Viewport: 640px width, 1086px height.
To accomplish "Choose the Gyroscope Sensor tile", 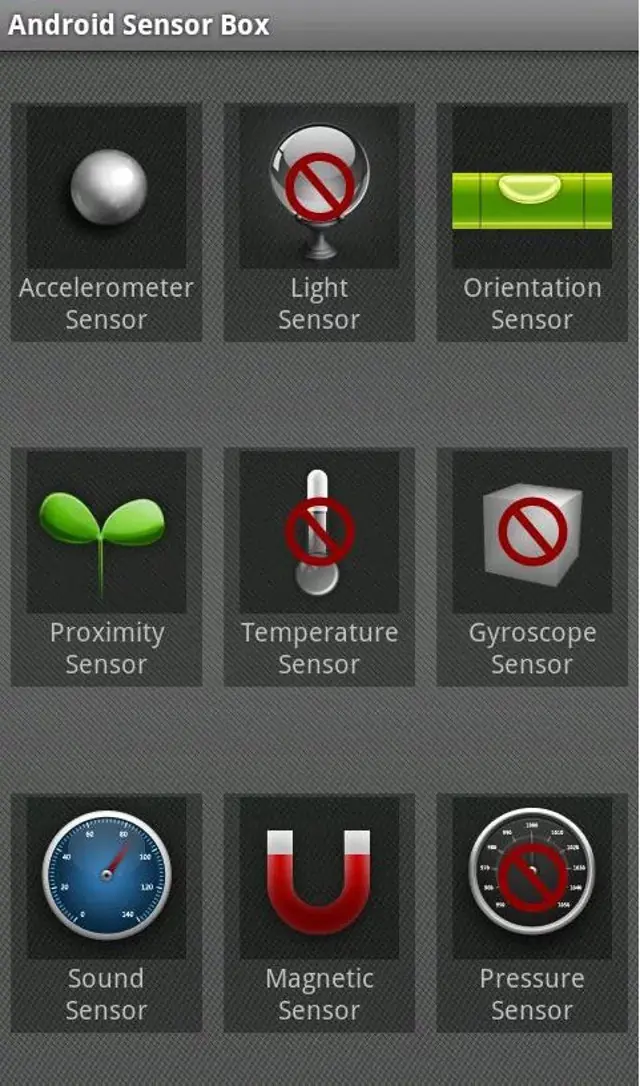I will click(x=532, y=567).
